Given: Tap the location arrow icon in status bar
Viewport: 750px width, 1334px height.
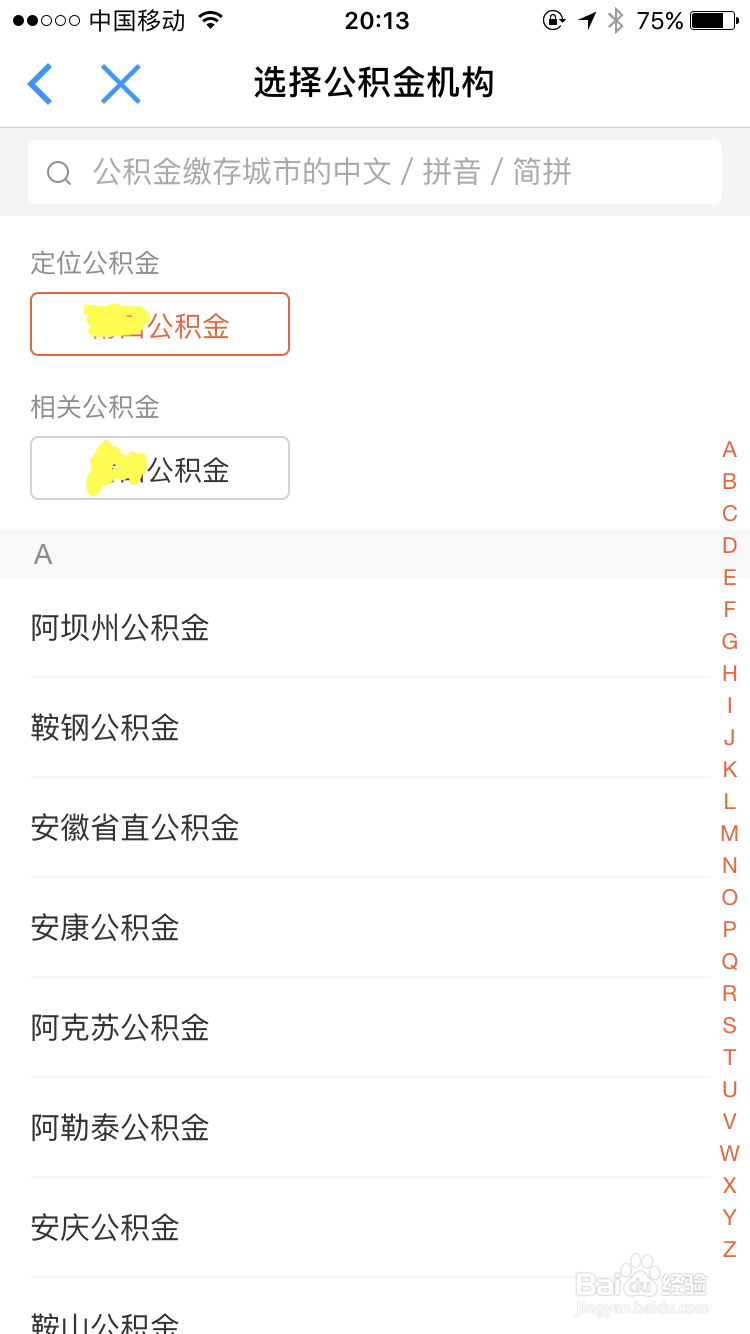Looking at the screenshot, I should (587, 19).
